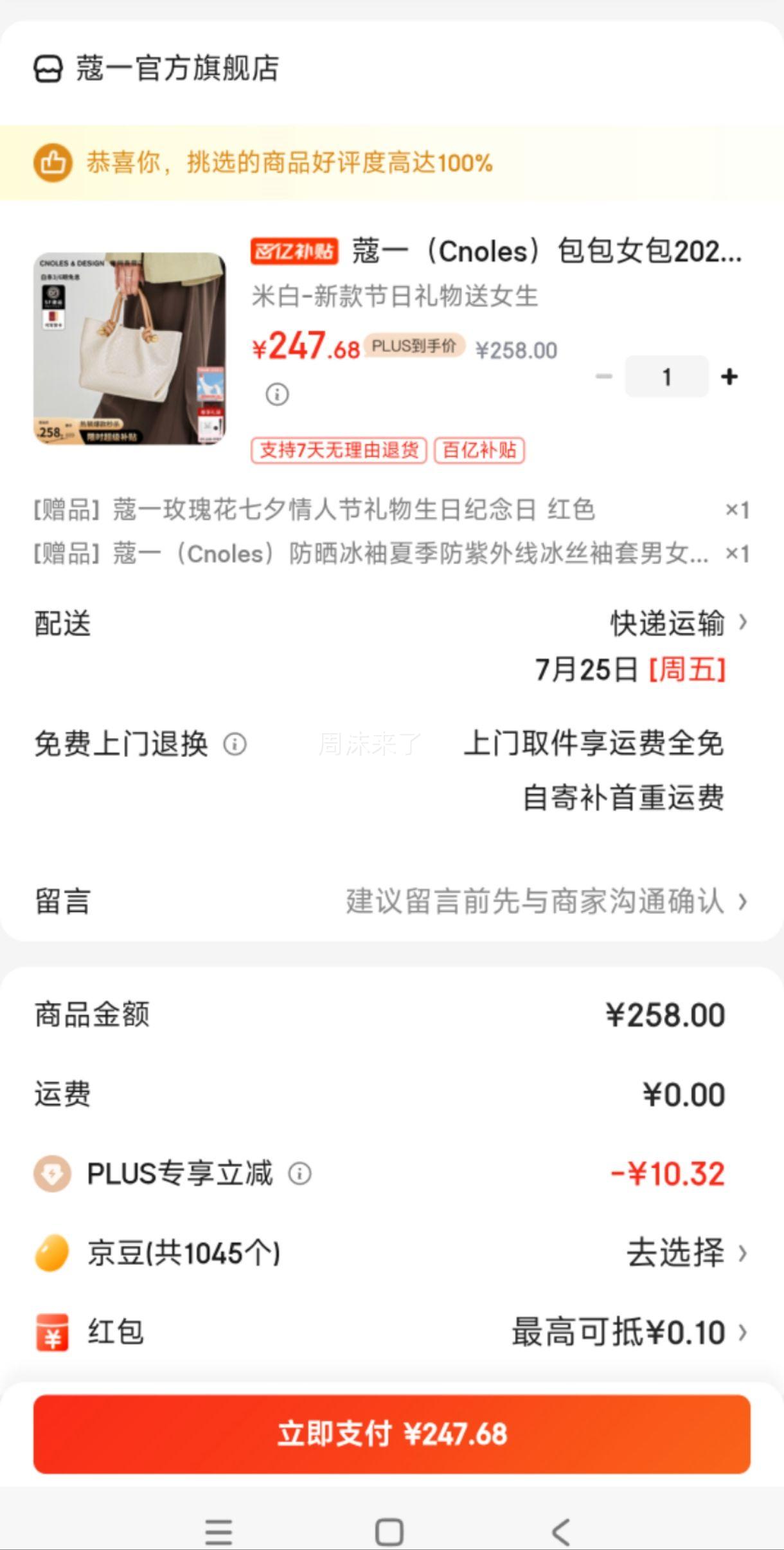Open the 蔻一官方旗舰店 store page

click(x=157, y=69)
